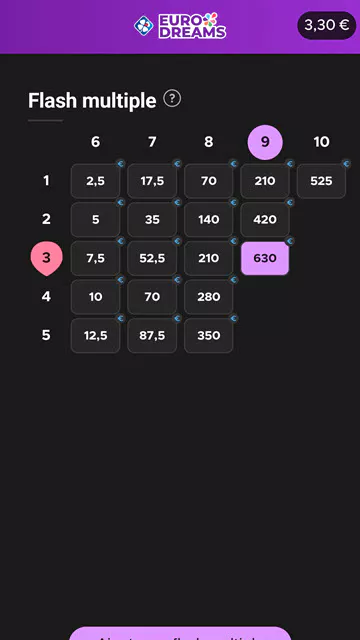Select the 12,5 grid cell
Image resolution: width=360 pixels, height=640 pixels.
point(96,336)
